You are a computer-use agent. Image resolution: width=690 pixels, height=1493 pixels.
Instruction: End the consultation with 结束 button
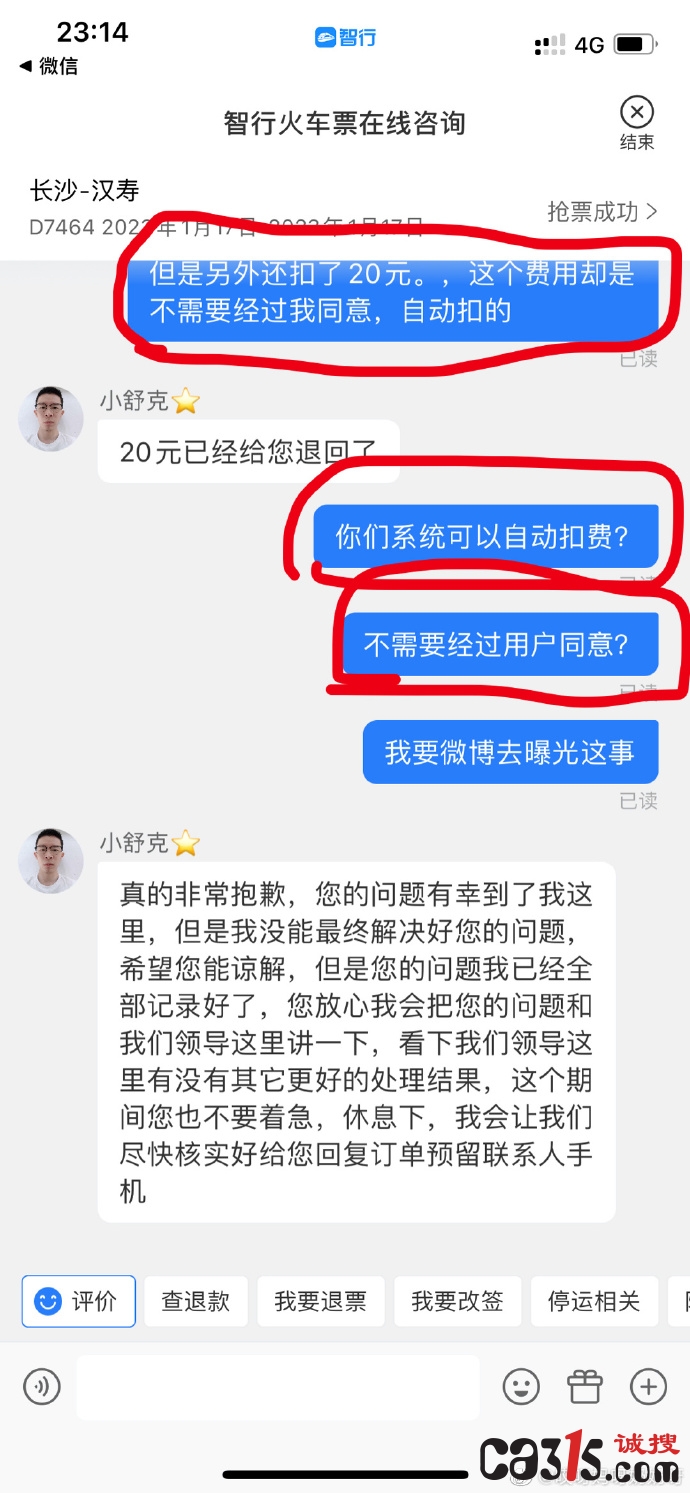(x=637, y=122)
